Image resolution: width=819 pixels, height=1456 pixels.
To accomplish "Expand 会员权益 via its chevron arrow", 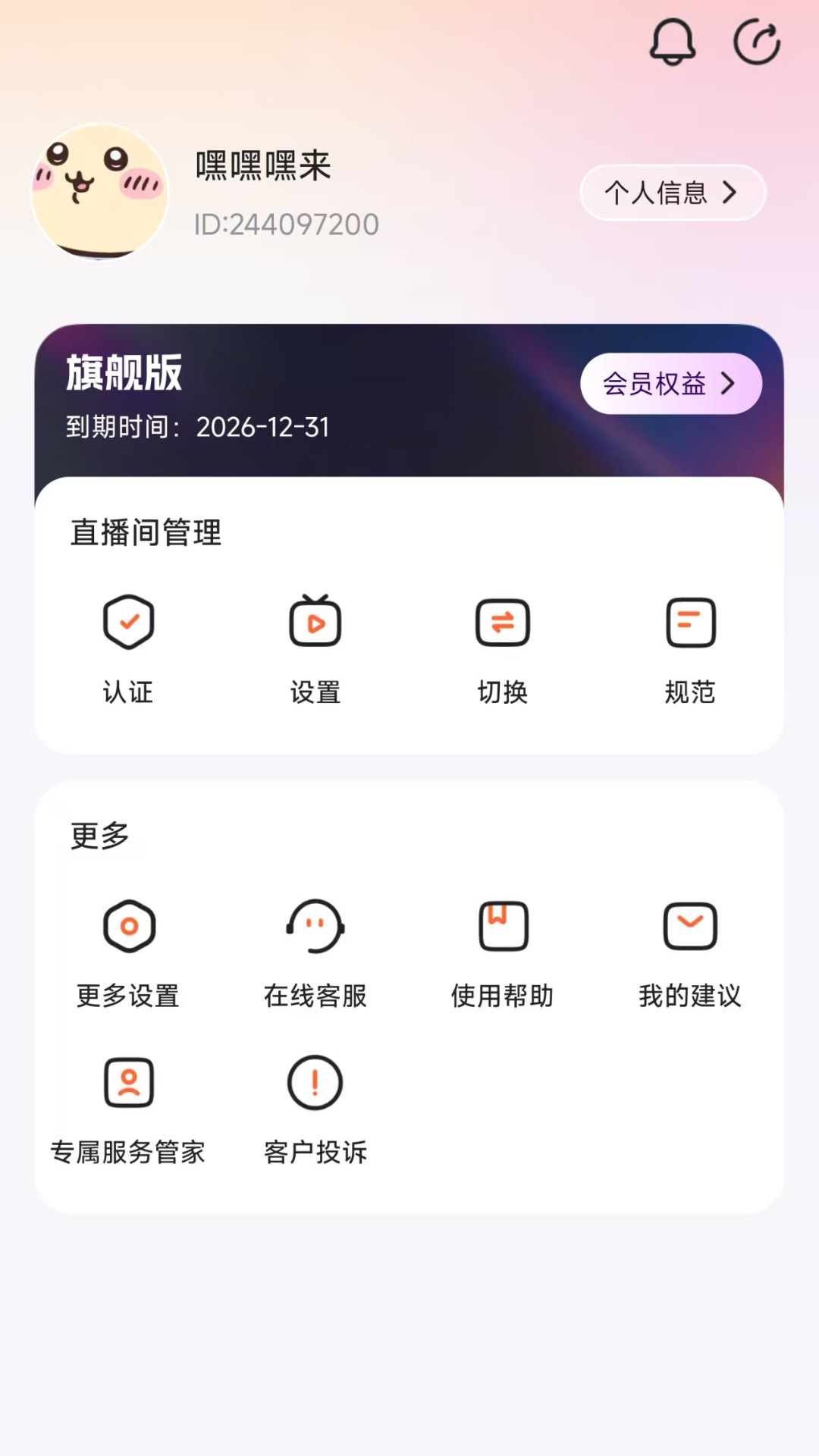I will pyautogui.click(x=730, y=384).
